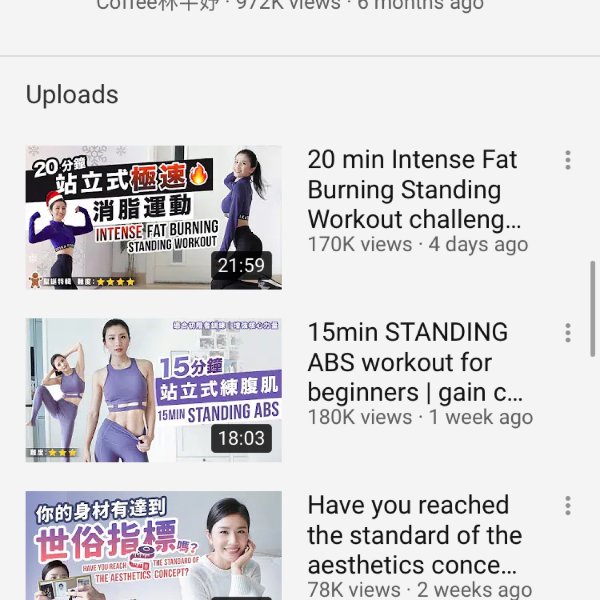Play the 15min STANDING ABS workout video
Viewport: 600px width, 600px height.
click(153, 390)
